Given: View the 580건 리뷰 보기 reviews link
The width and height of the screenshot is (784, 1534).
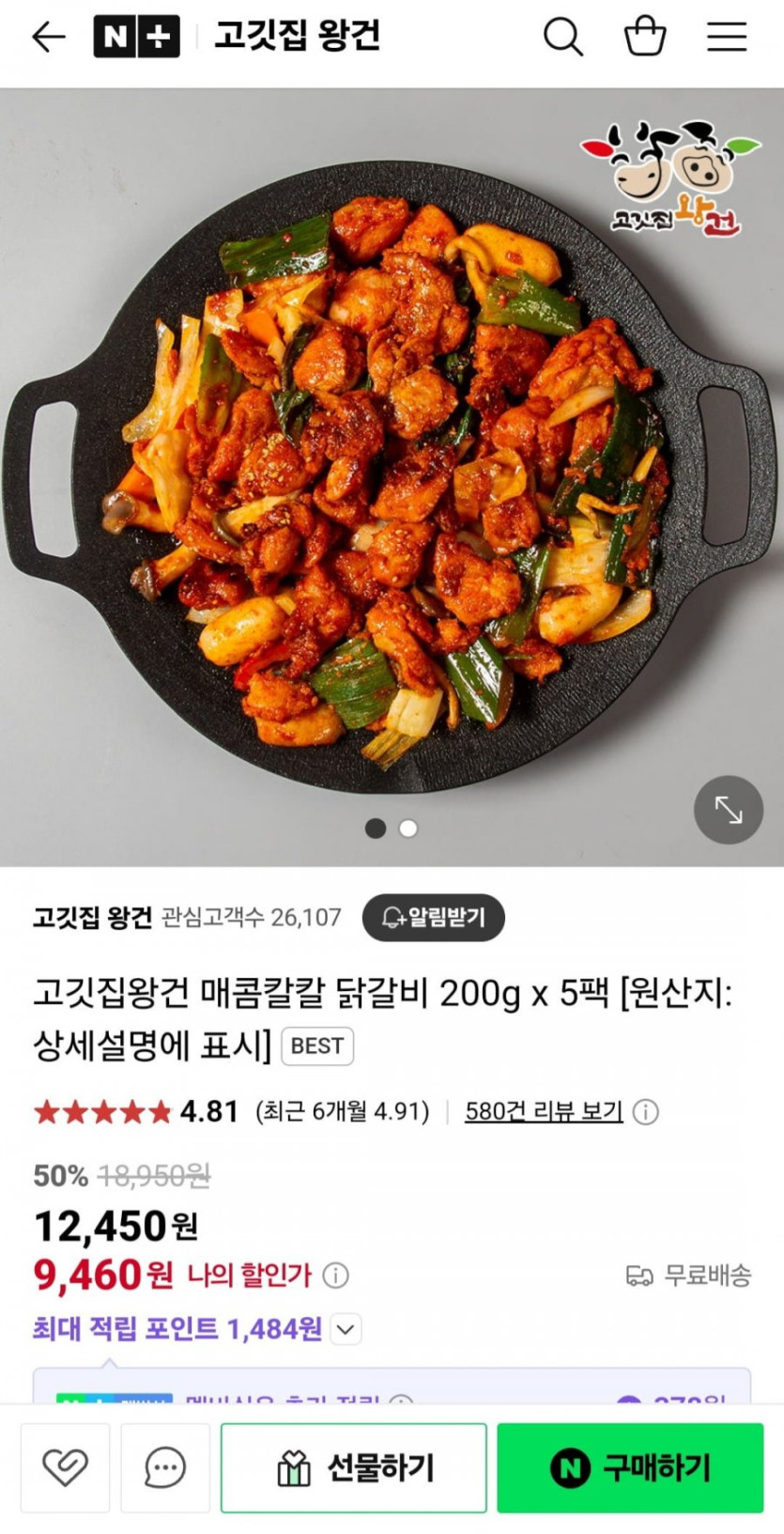Looking at the screenshot, I should tap(544, 1111).
